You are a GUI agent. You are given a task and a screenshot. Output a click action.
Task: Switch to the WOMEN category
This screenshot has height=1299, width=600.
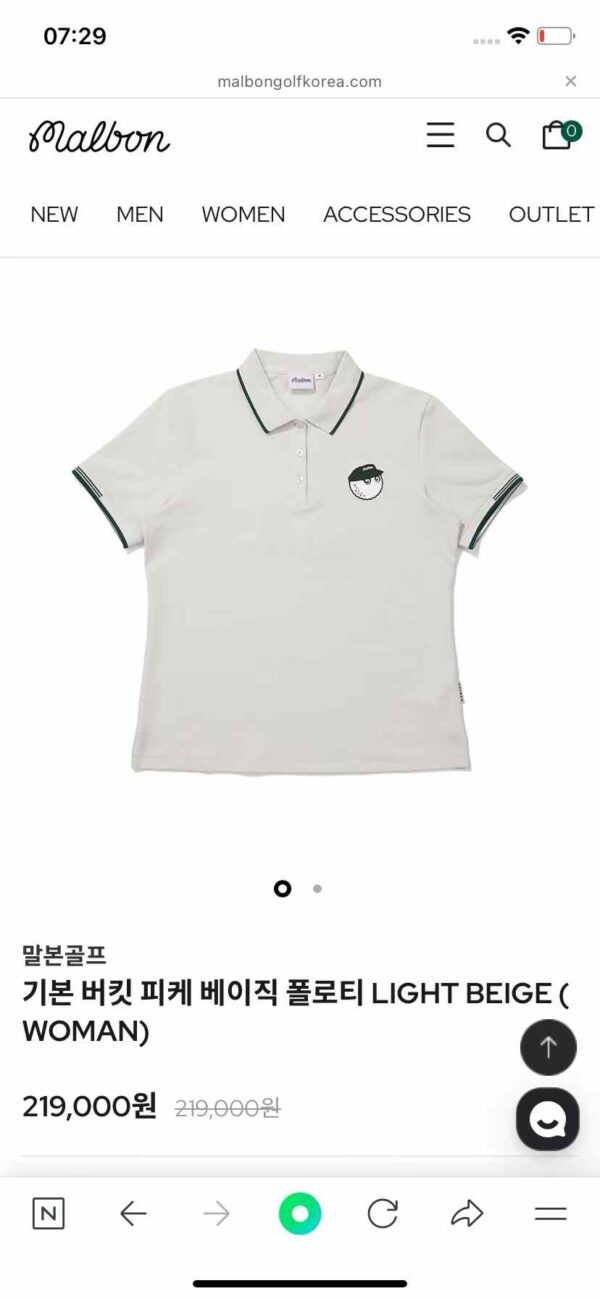[243, 214]
